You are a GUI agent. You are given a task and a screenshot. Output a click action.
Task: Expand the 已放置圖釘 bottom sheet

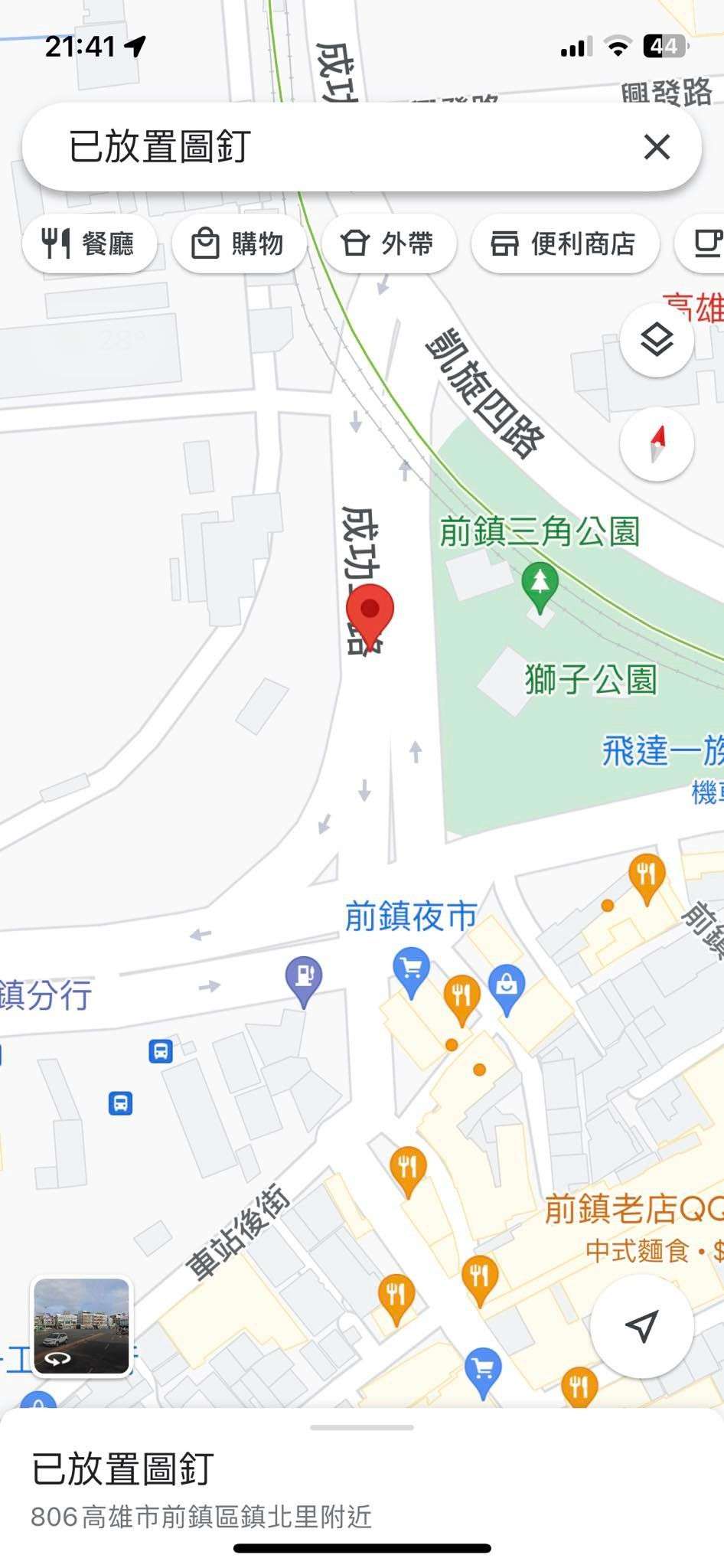[x=362, y=1487]
